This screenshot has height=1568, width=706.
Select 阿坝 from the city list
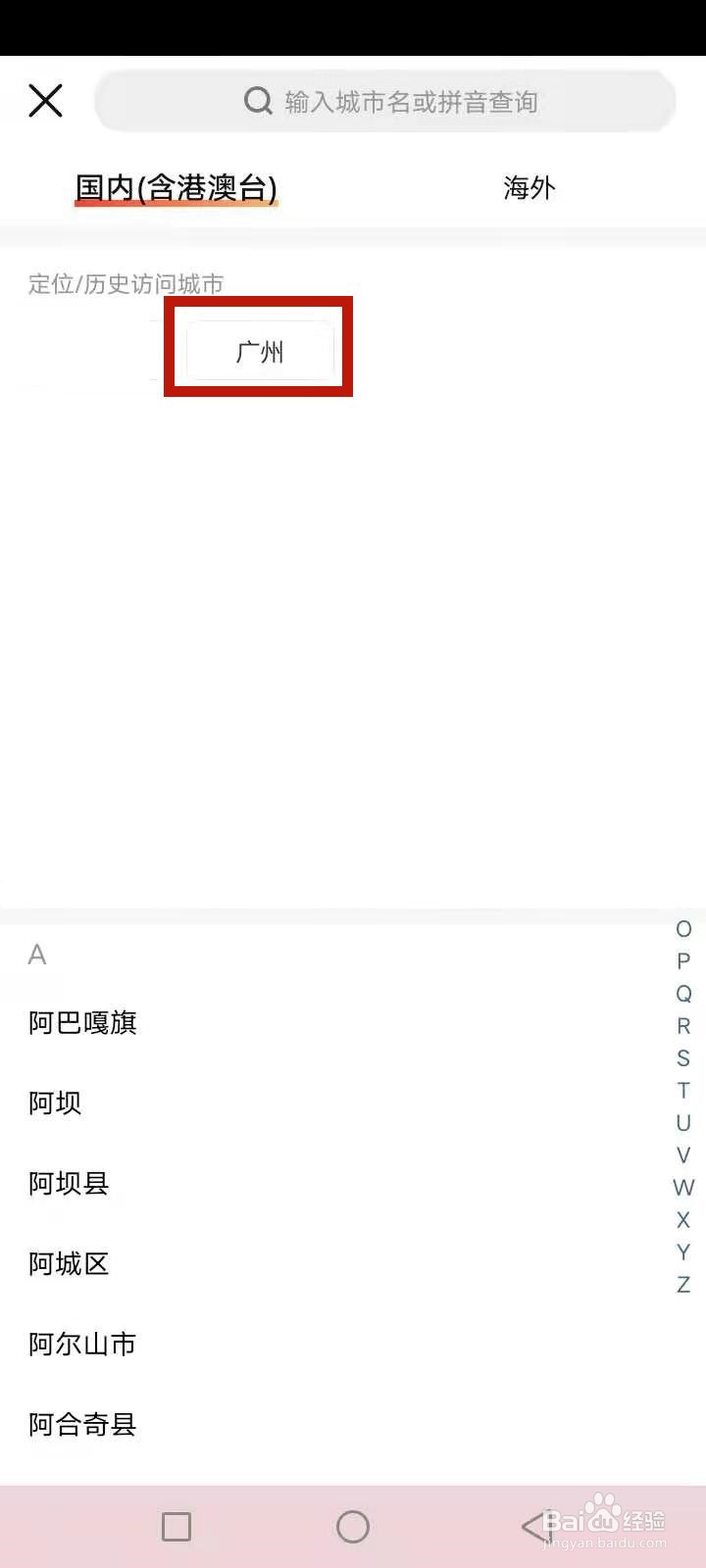(54, 1102)
